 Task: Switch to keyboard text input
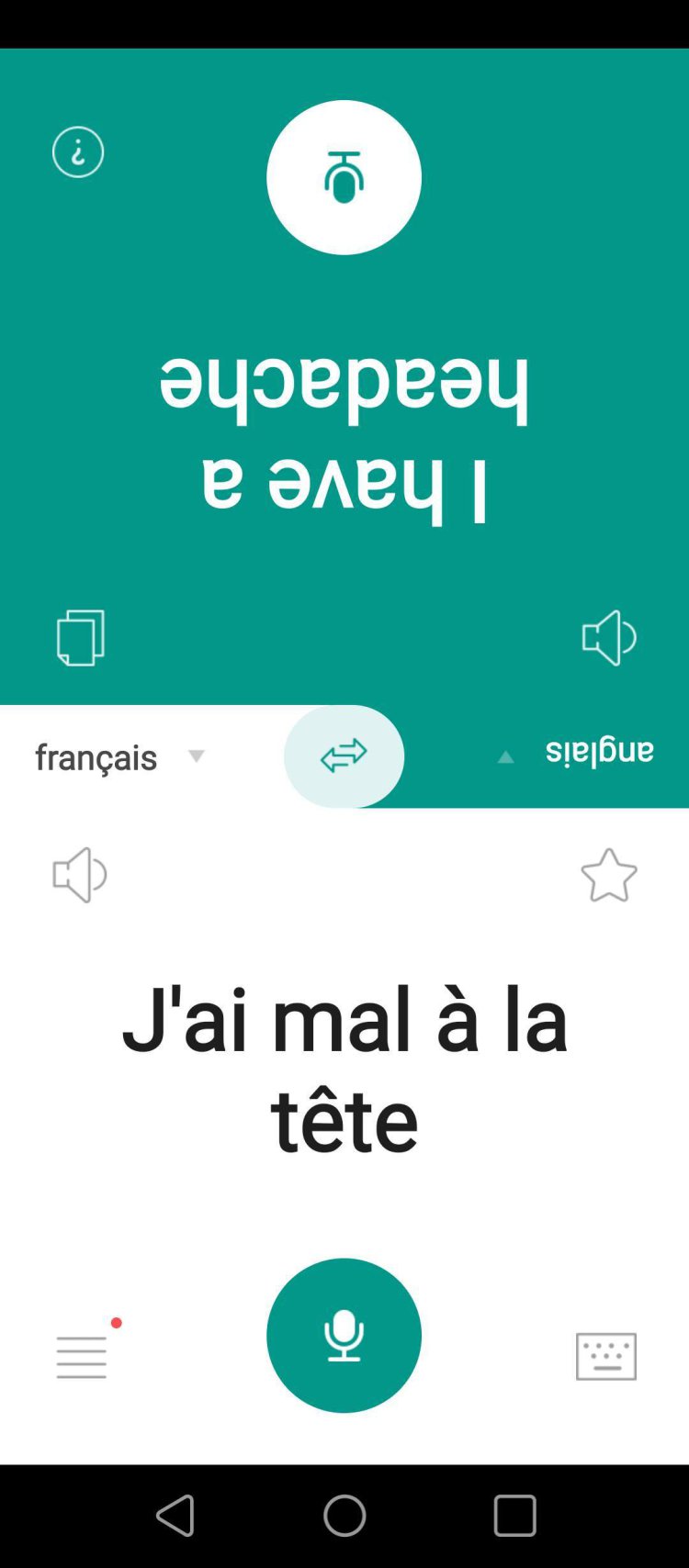(605, 1356)
